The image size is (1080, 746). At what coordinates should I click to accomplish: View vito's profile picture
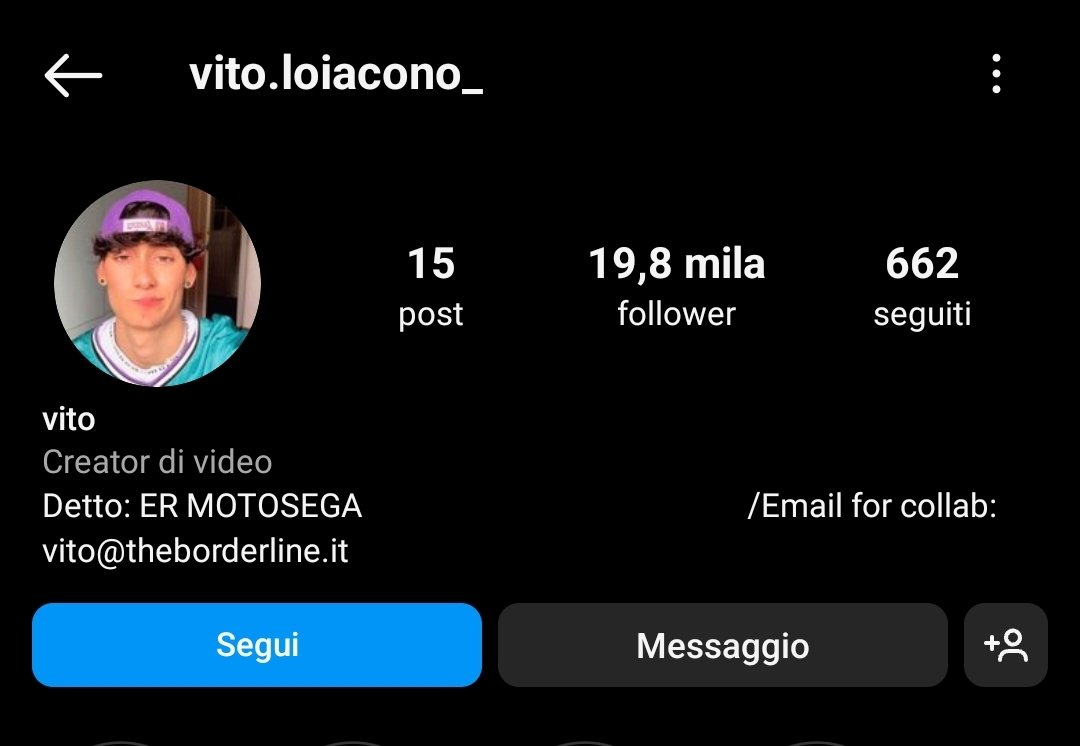(158, 283)
